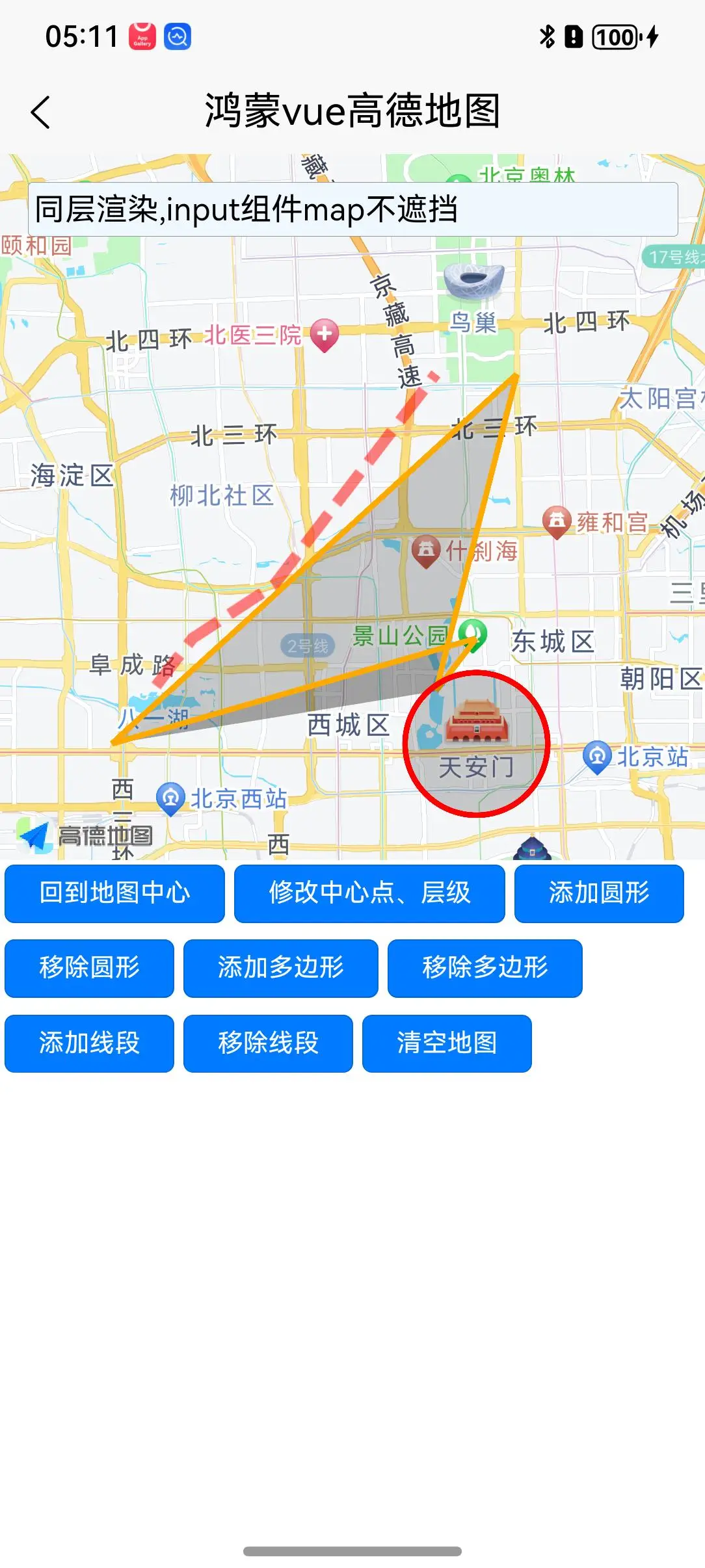
Task: Clear the map with 清空地图
Action: click(x=447, y=1043)
